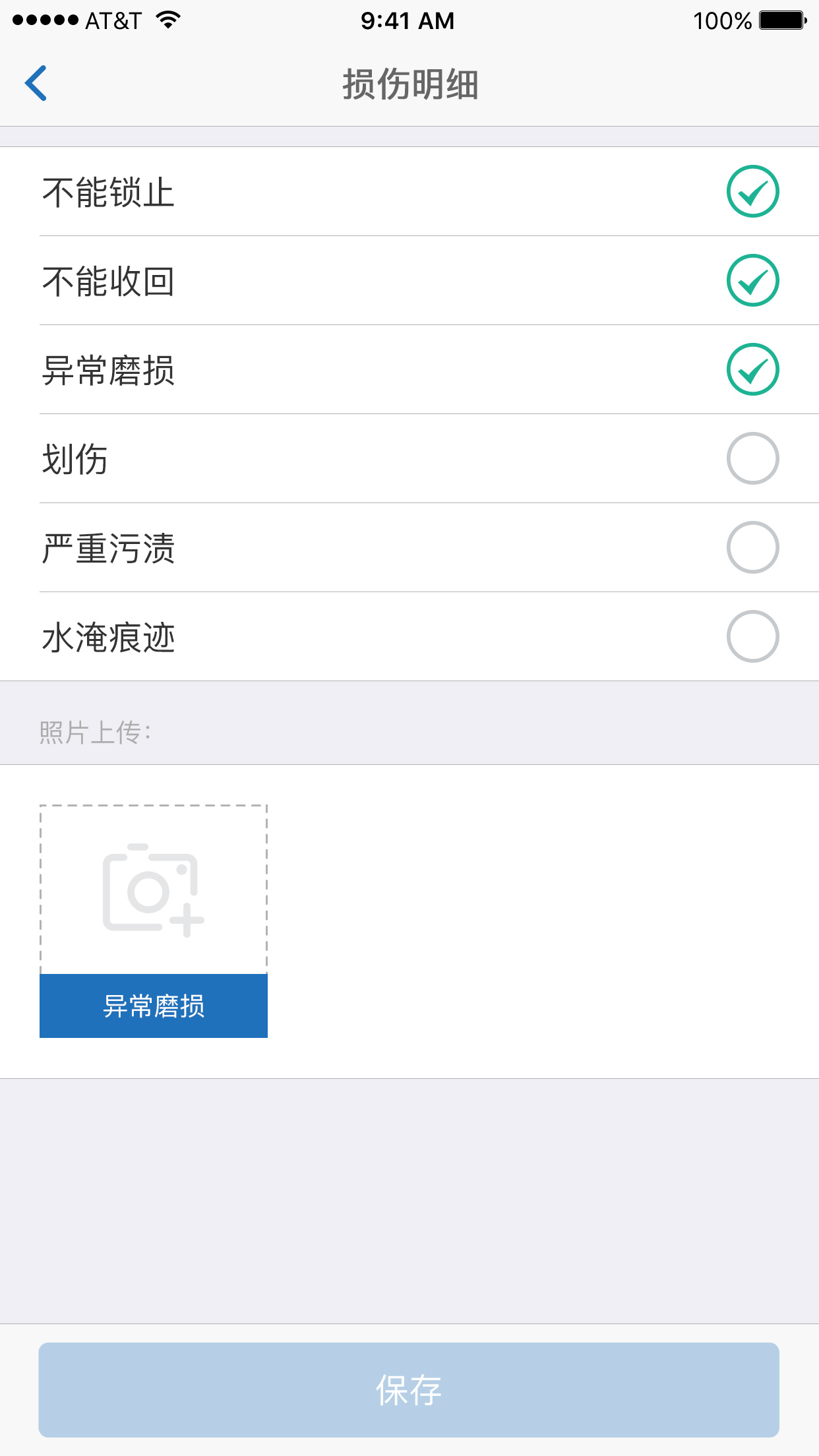
Task: Select the 划伤 damage option
Action: tap(752, 458)
